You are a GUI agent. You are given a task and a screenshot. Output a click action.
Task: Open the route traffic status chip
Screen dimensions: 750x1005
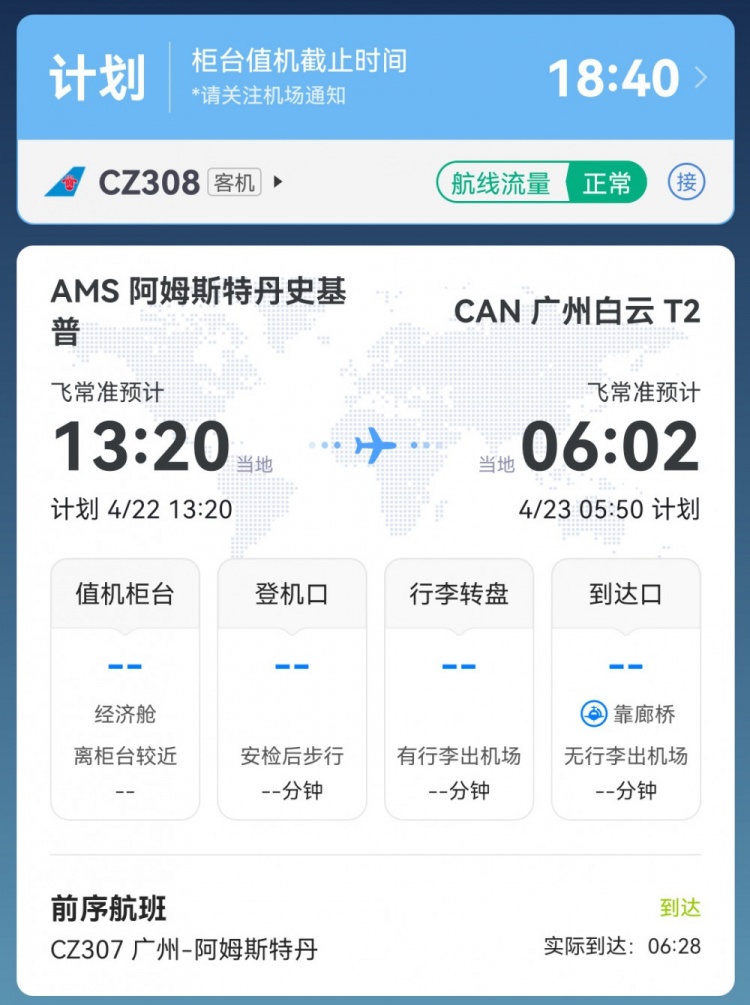pos(541,183)
